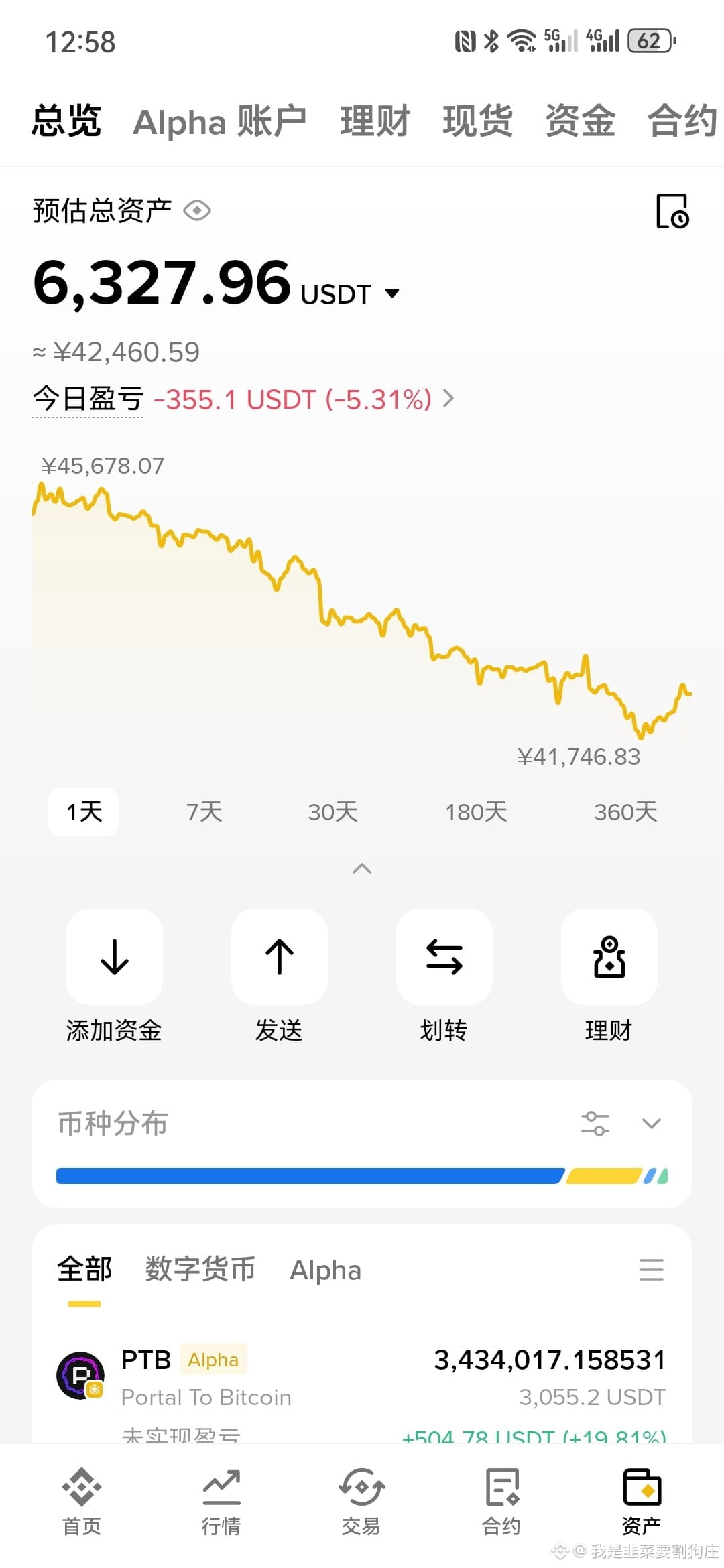The image size is (724, 1568).
Task: Hide the estimated total assets balance
Action: (197, 211)
